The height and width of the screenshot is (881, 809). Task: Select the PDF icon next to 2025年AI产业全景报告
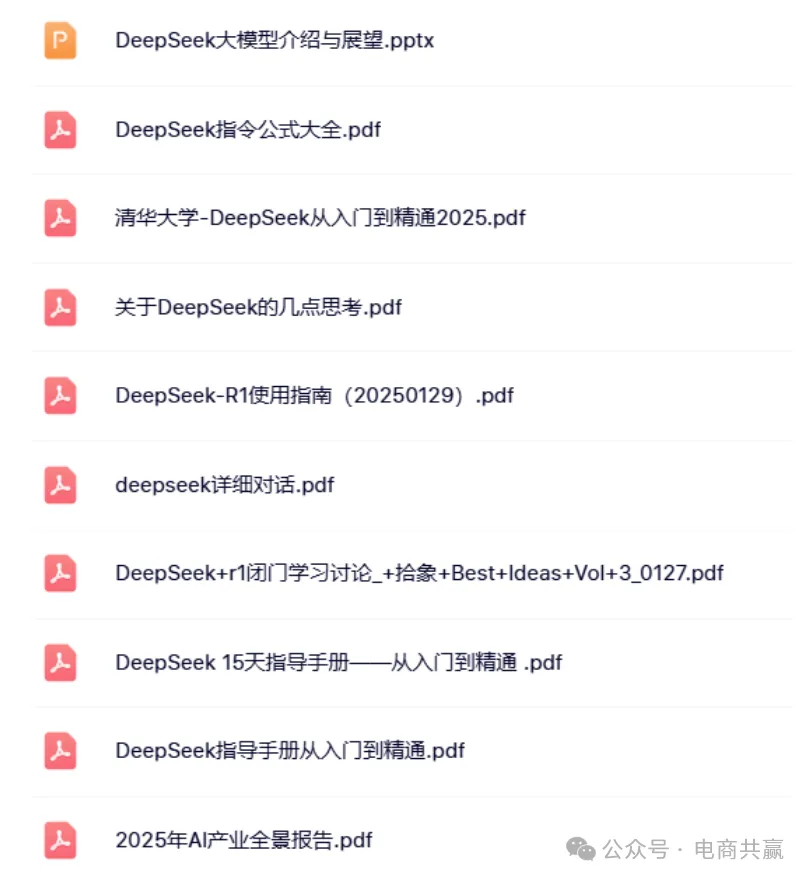[x=60, y=840]
